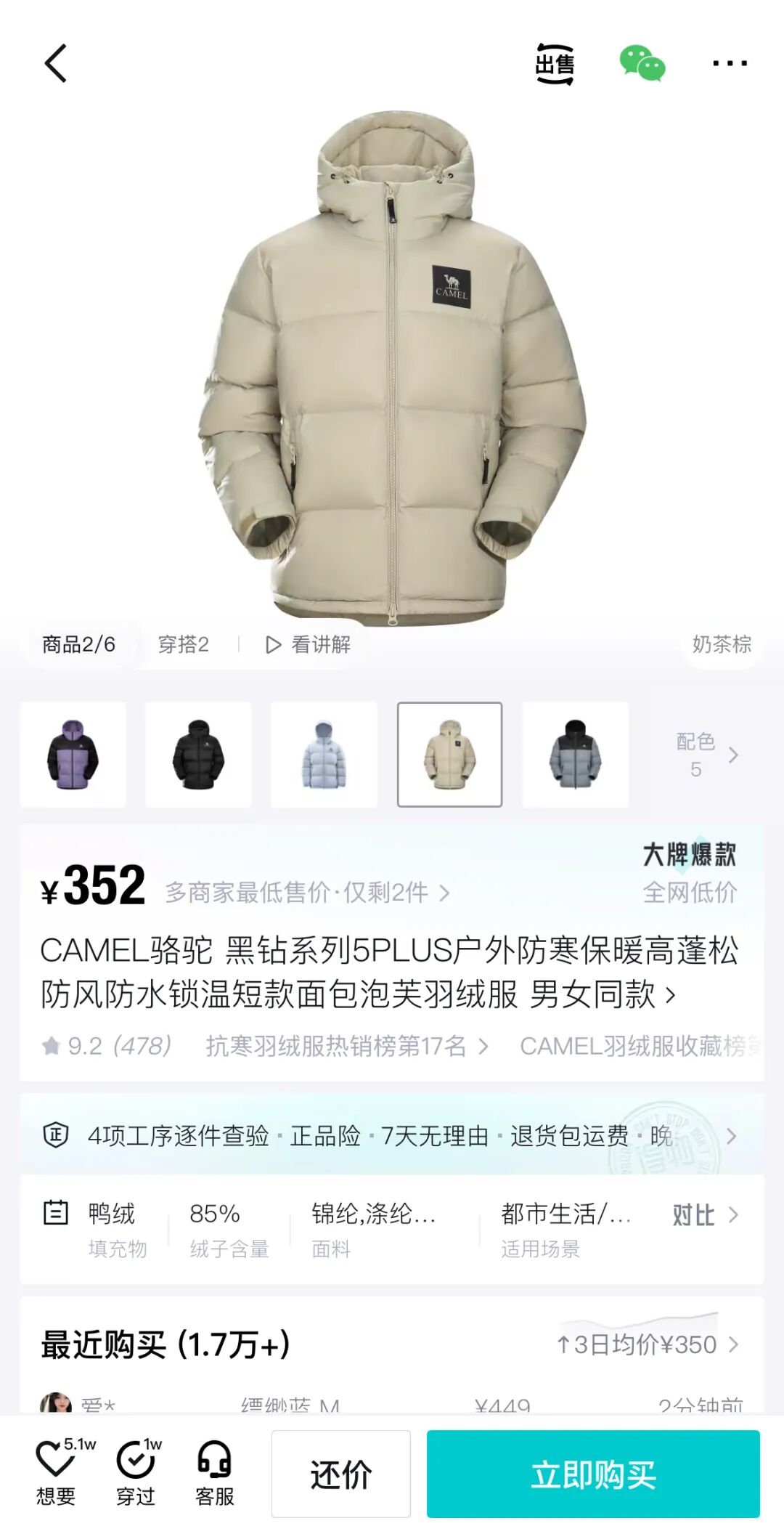The height and width of the screenshot is (1534, 784).
Task: Open 抗寒羽绒服热销榜第17名 ranking
Action: (346, 1046)
